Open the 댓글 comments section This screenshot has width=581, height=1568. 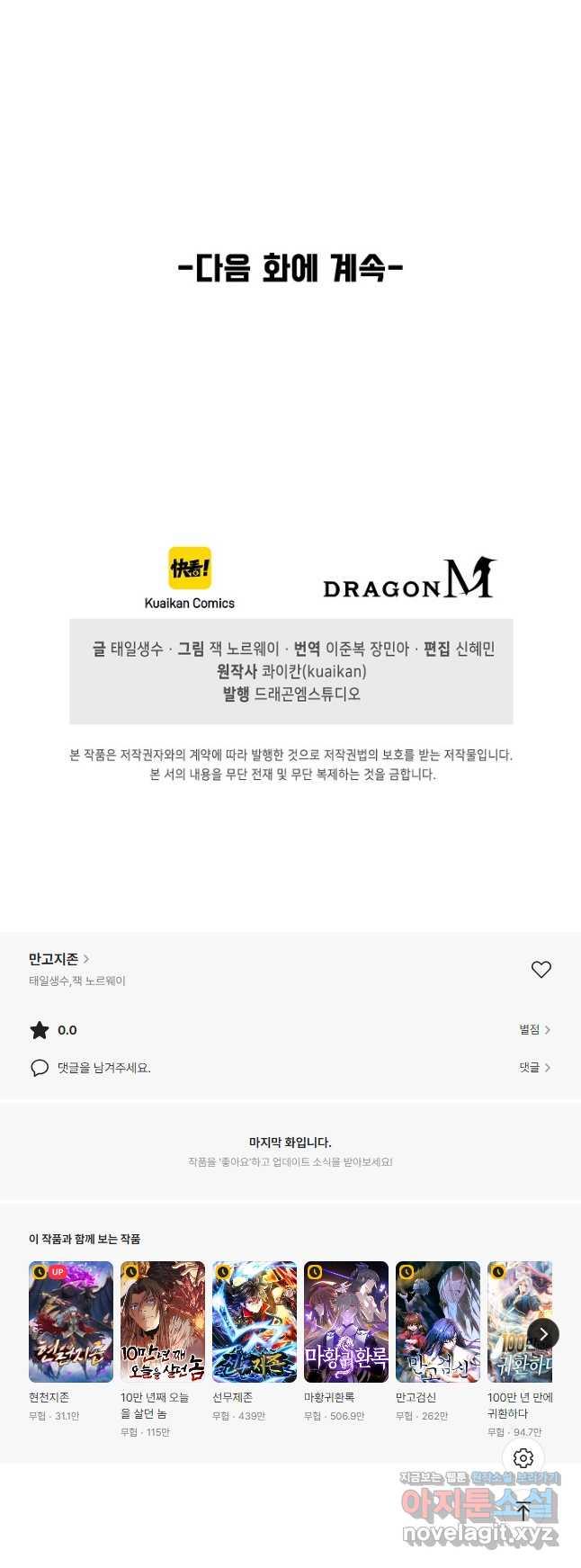click(534, 1067)
